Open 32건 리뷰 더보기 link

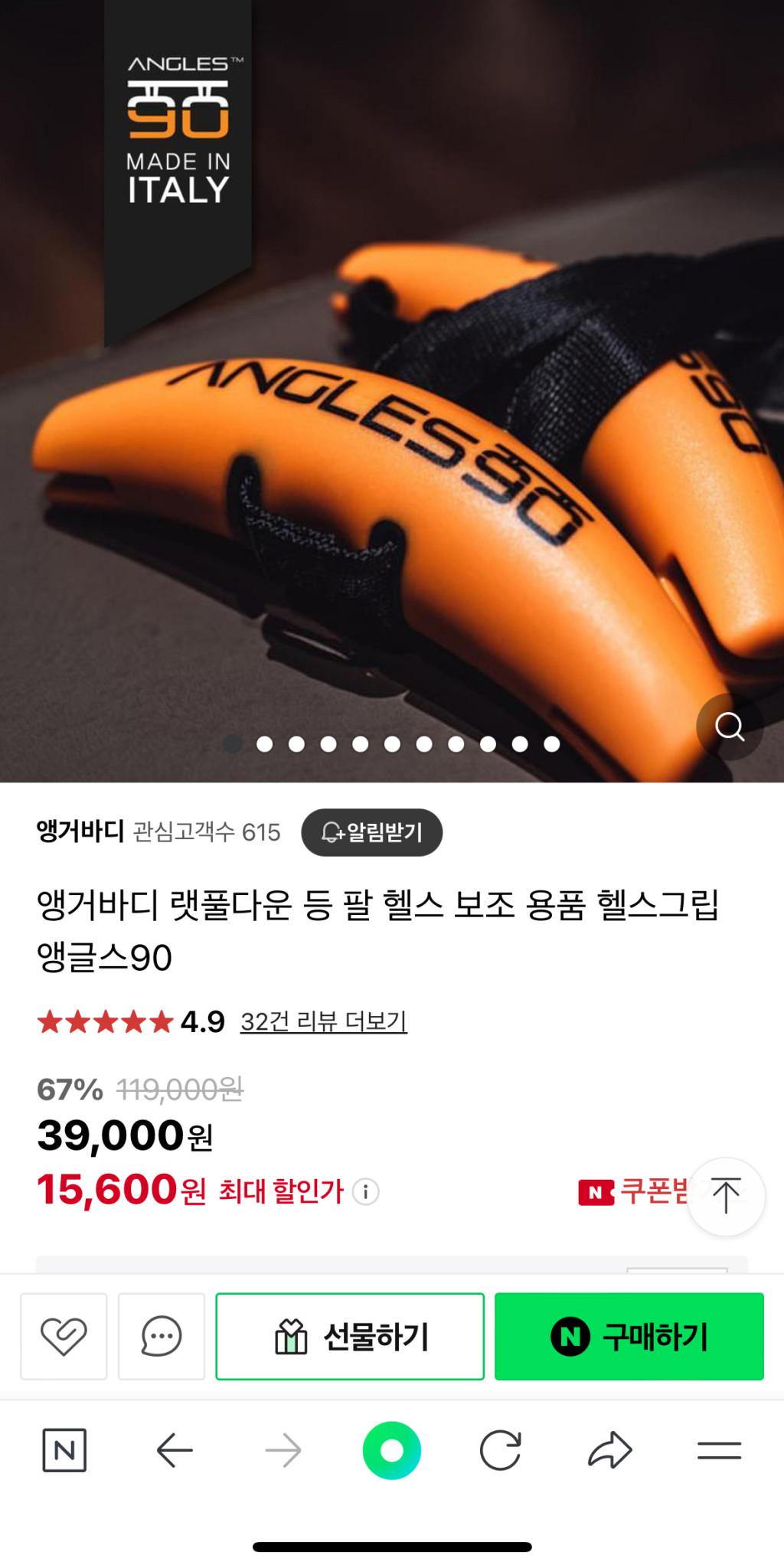pyautogui.click(x=323, y=1021)
